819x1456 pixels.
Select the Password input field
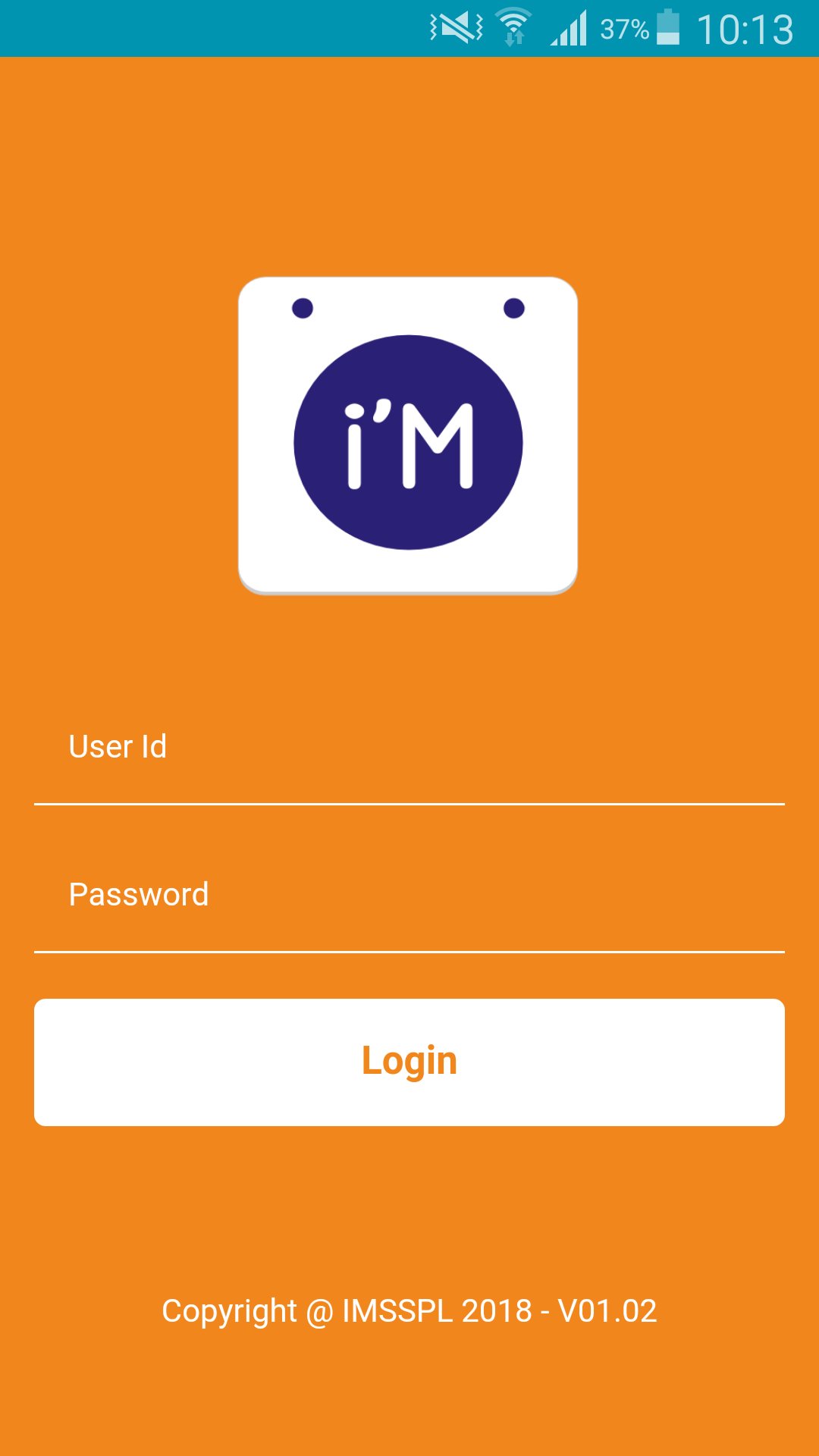[x=409, y=914]
